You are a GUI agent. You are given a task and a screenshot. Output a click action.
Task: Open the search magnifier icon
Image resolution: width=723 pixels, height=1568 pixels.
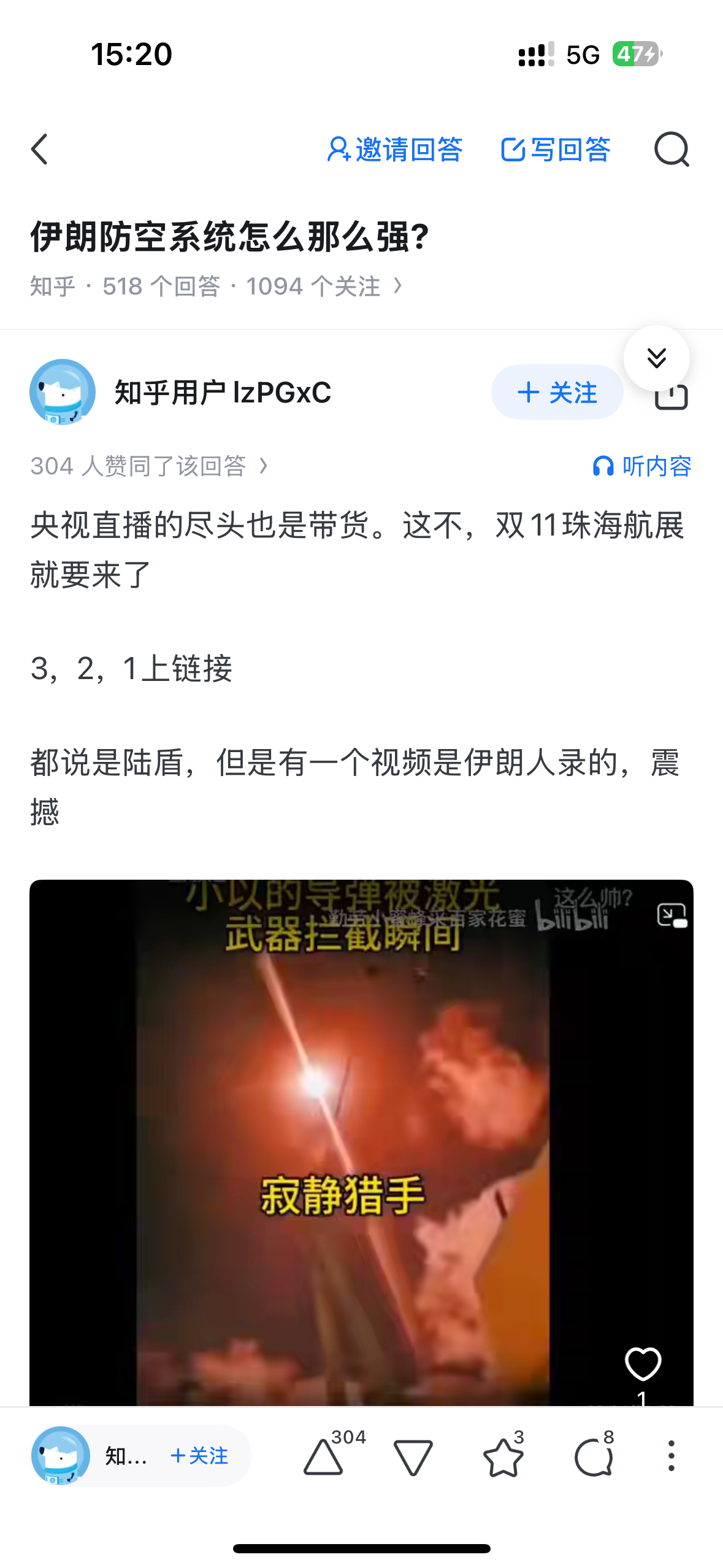[671, 150]
